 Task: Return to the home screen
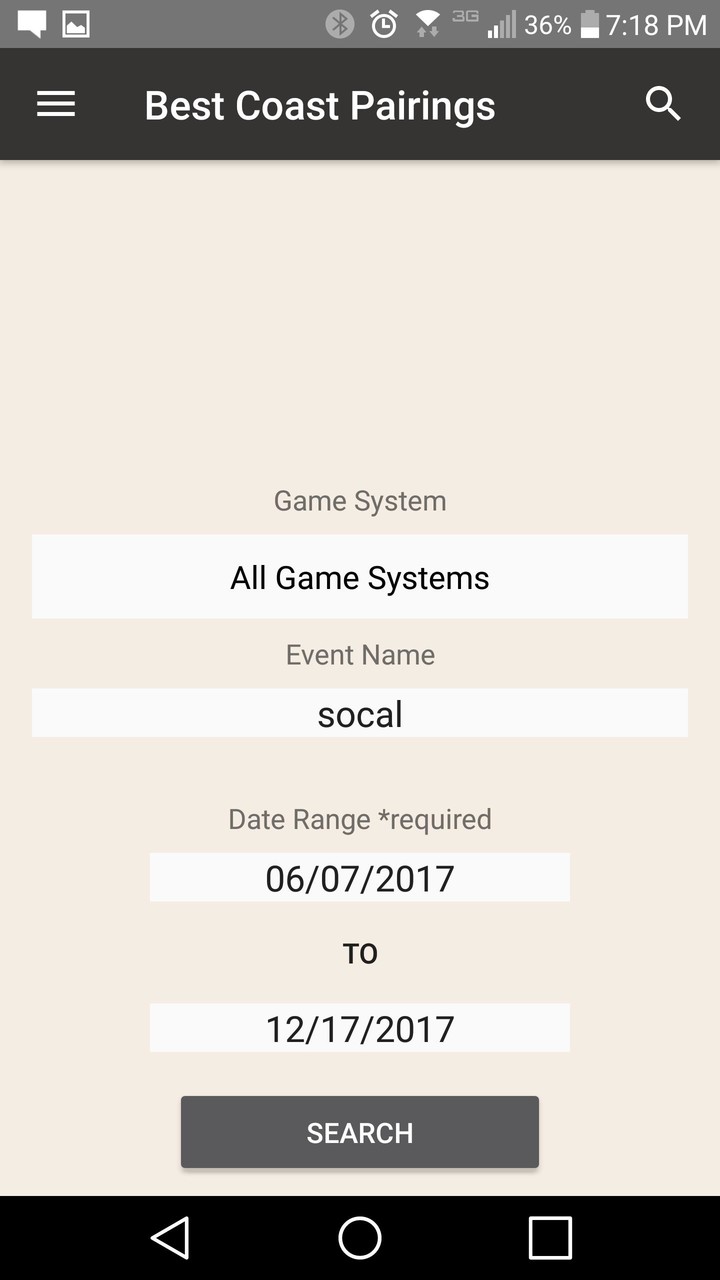[360, 1238]
